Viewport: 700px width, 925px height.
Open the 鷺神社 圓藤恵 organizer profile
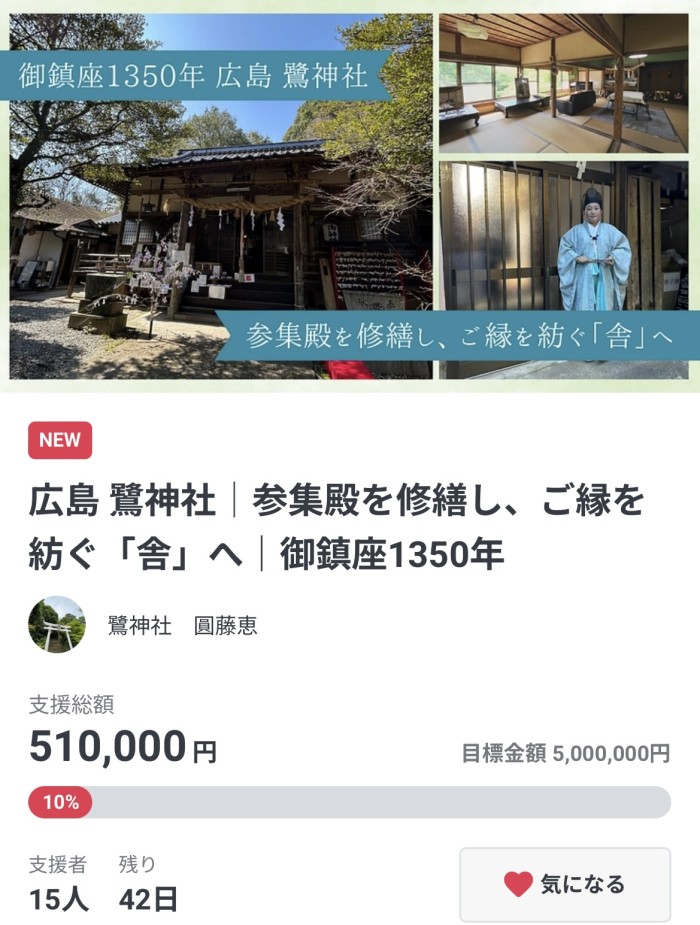(x=182, y=626)
